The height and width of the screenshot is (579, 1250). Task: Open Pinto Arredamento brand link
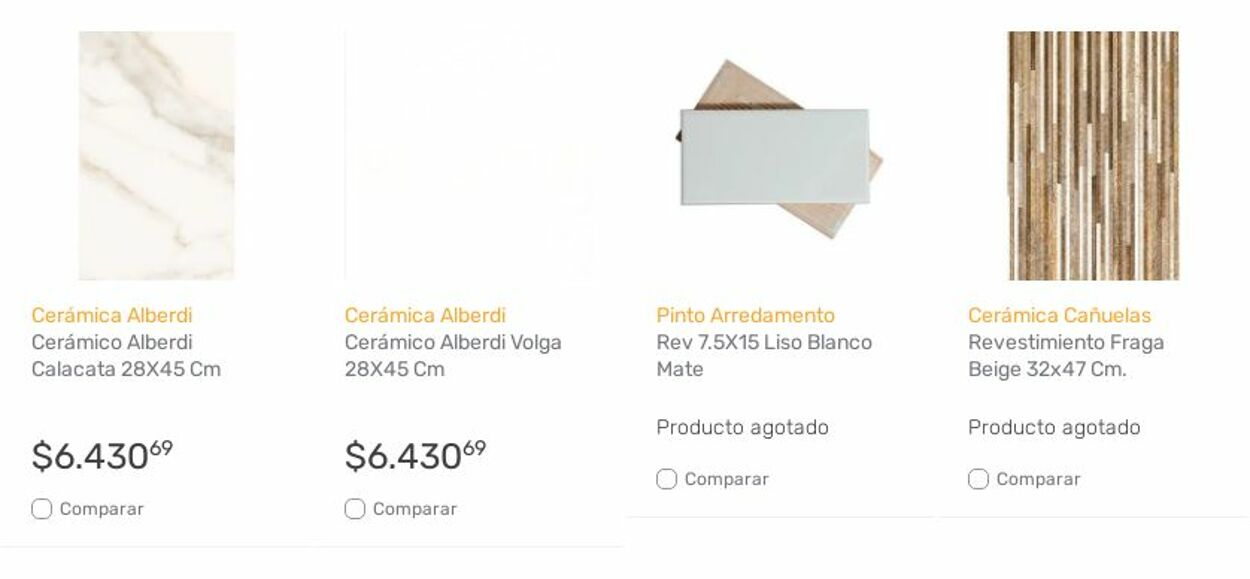tap(745, 315)
